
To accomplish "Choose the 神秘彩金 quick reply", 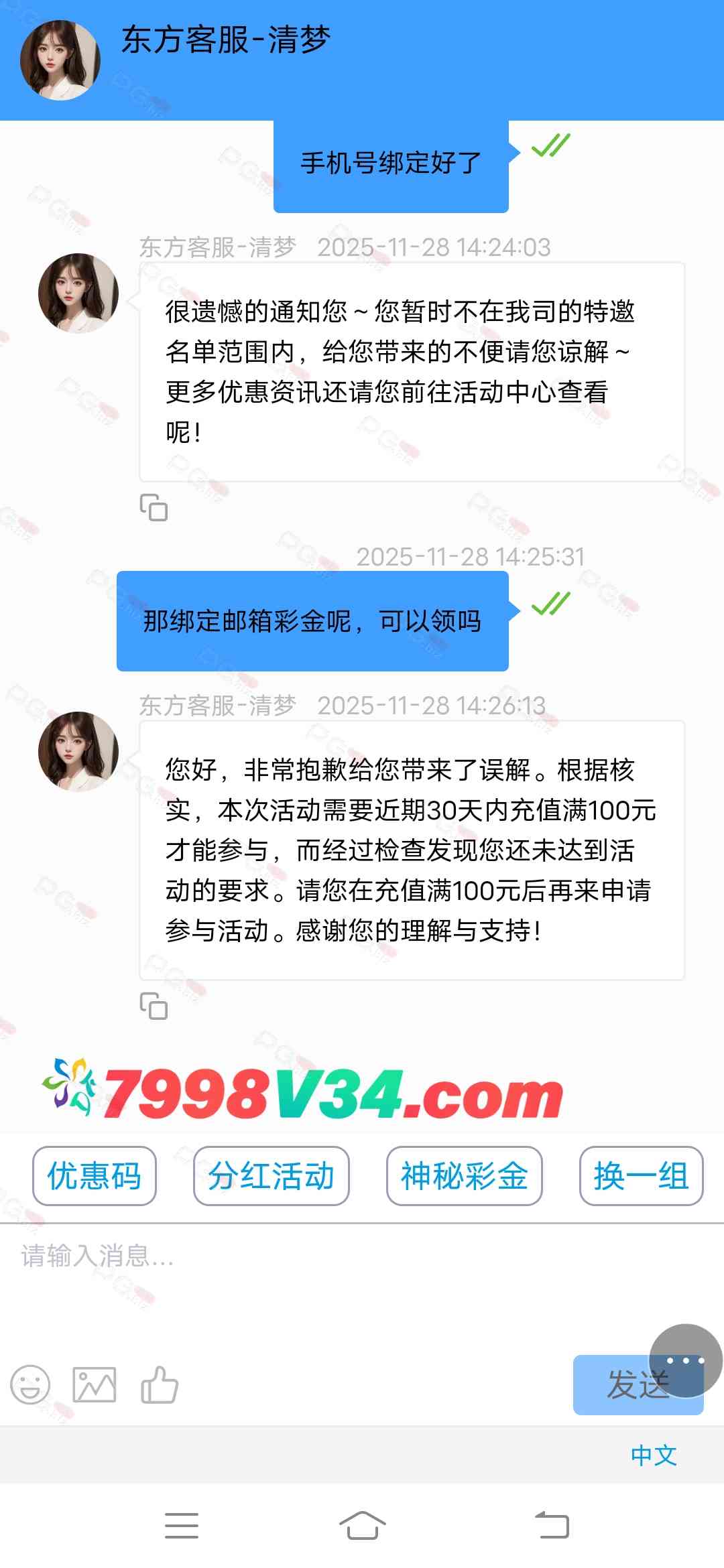I will click(464, 1176).
